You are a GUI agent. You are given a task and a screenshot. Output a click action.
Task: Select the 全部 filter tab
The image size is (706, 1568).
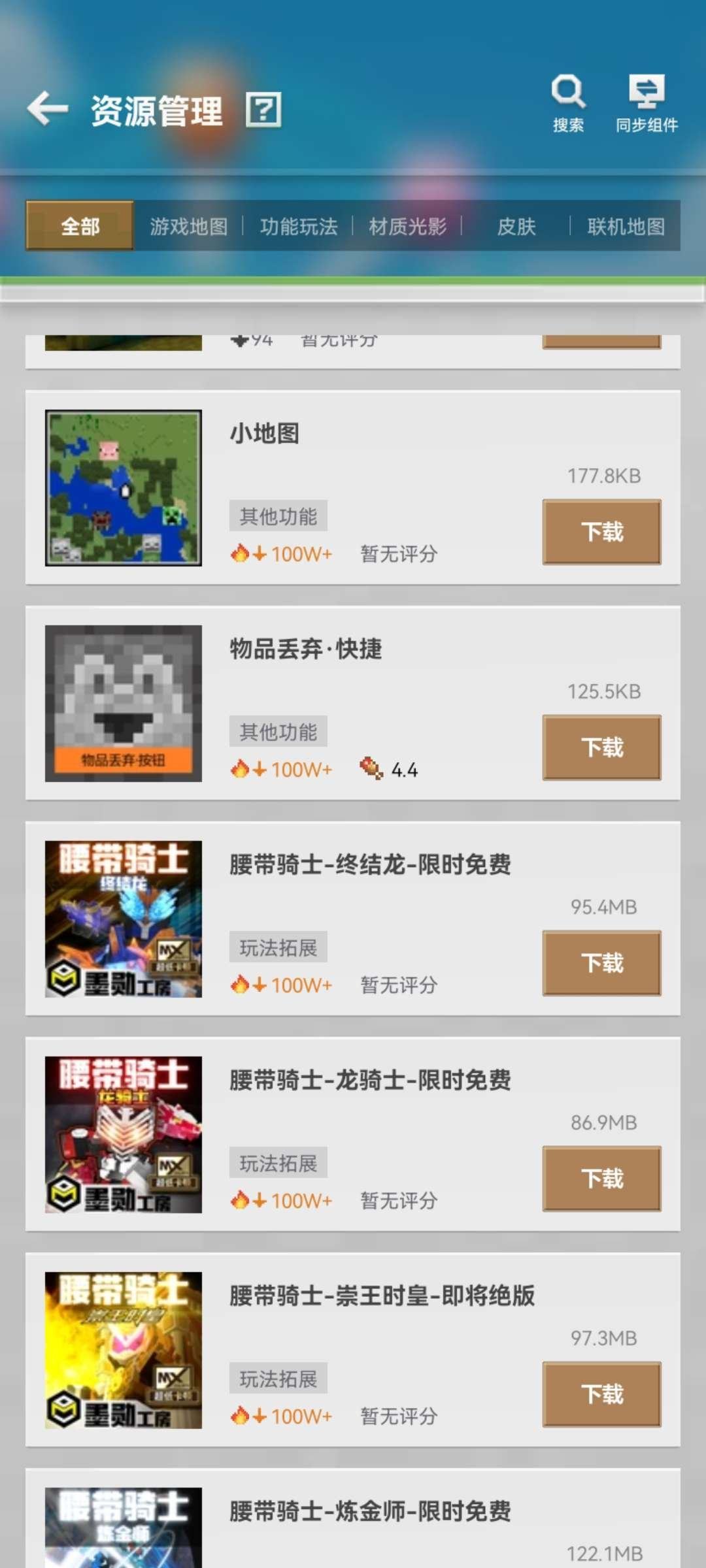[x=78, y=227]
